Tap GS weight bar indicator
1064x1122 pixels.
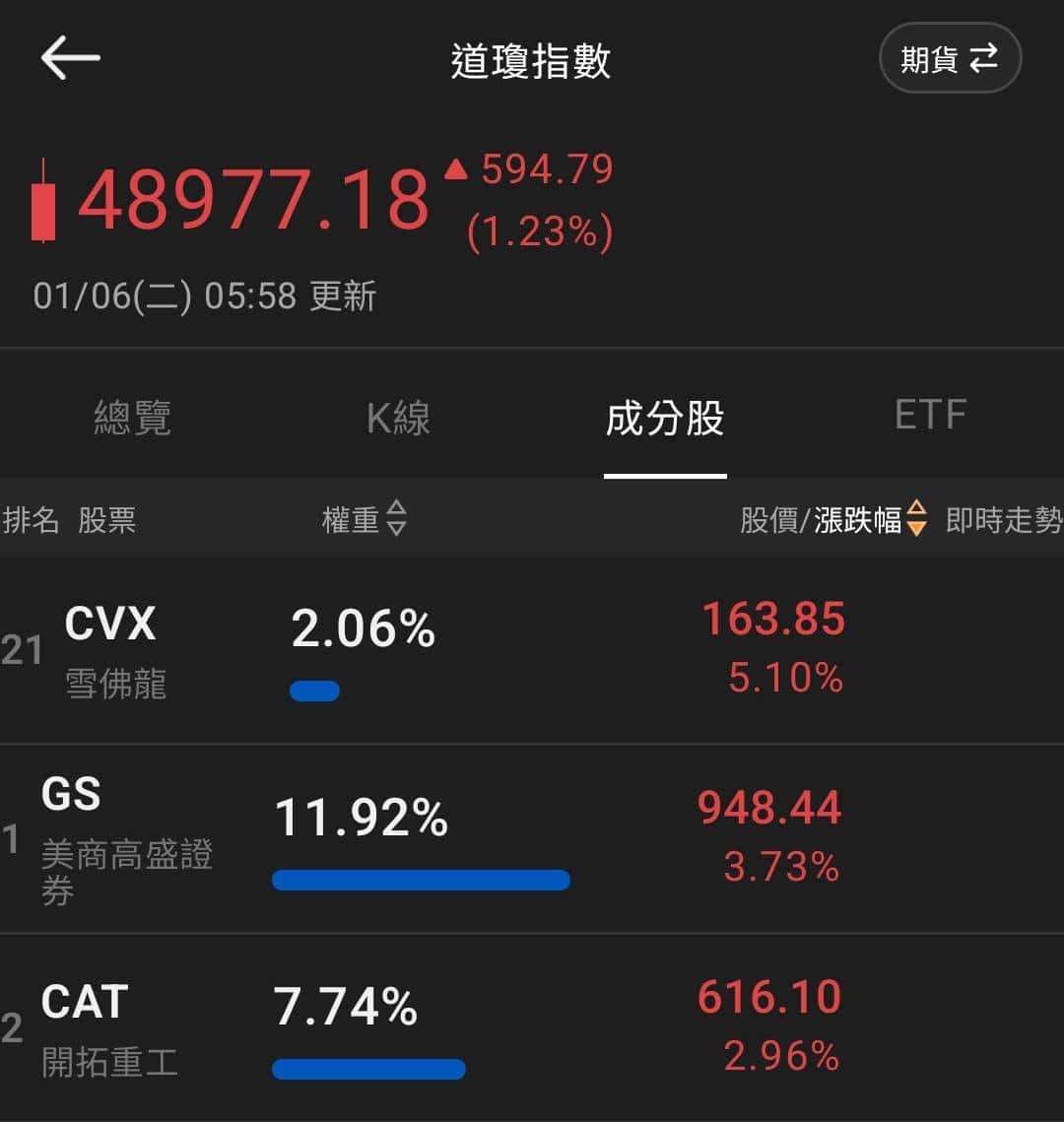pyautogui.click(x=421, y=880)
